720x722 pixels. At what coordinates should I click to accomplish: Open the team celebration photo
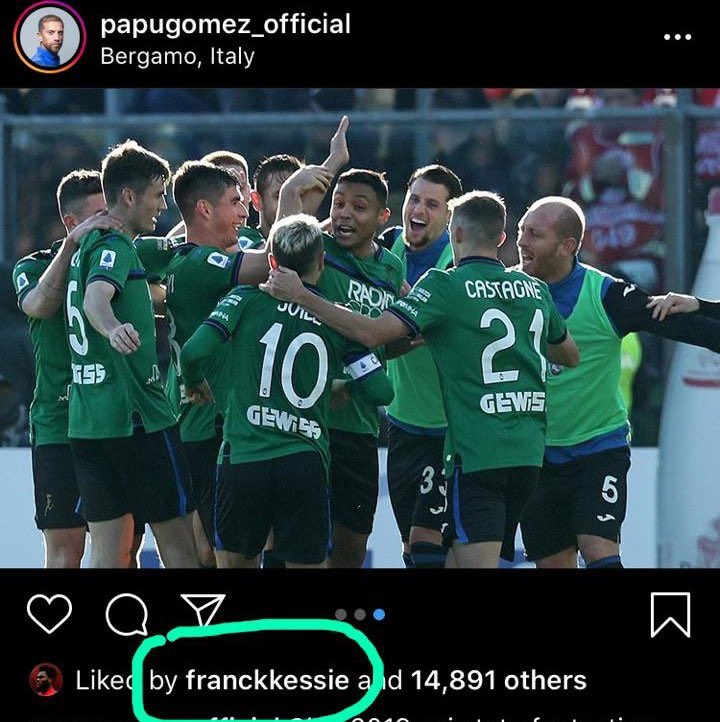click(360, 328)
